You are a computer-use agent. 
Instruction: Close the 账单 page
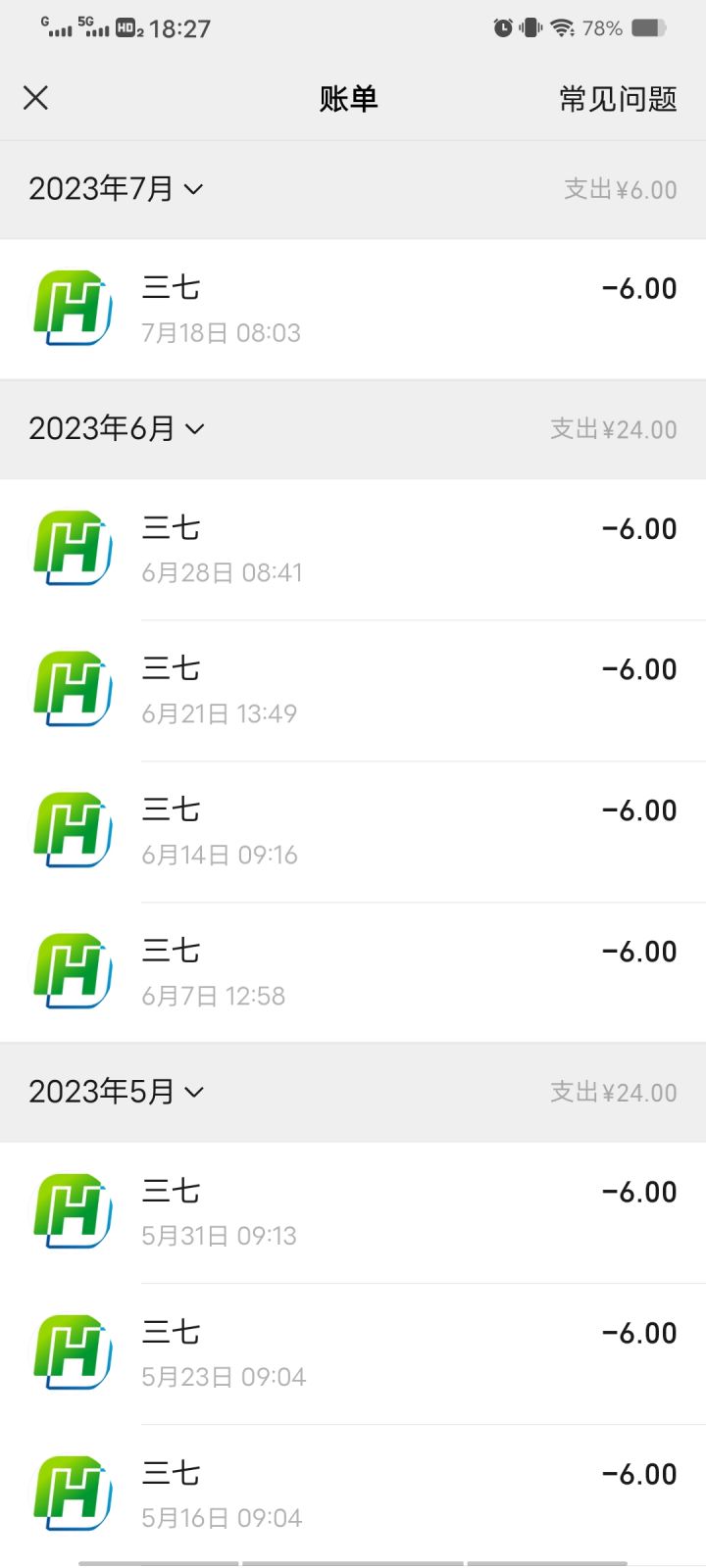[x=36, y=98]
